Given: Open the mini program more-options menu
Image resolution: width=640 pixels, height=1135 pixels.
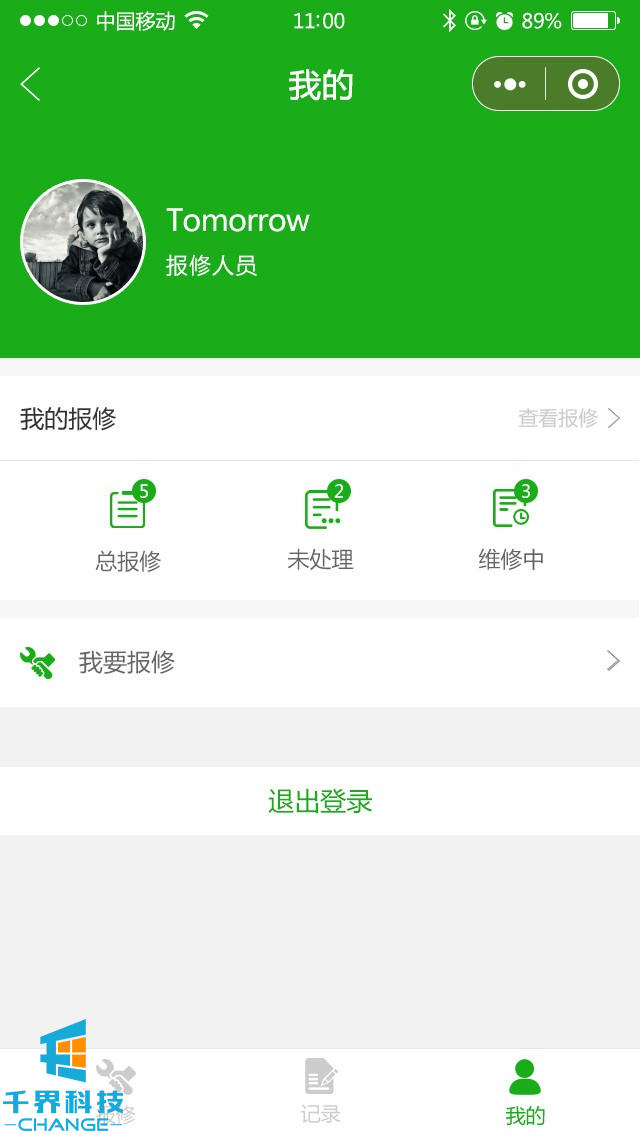Looking at the screenshot, I should click(510, 85).
